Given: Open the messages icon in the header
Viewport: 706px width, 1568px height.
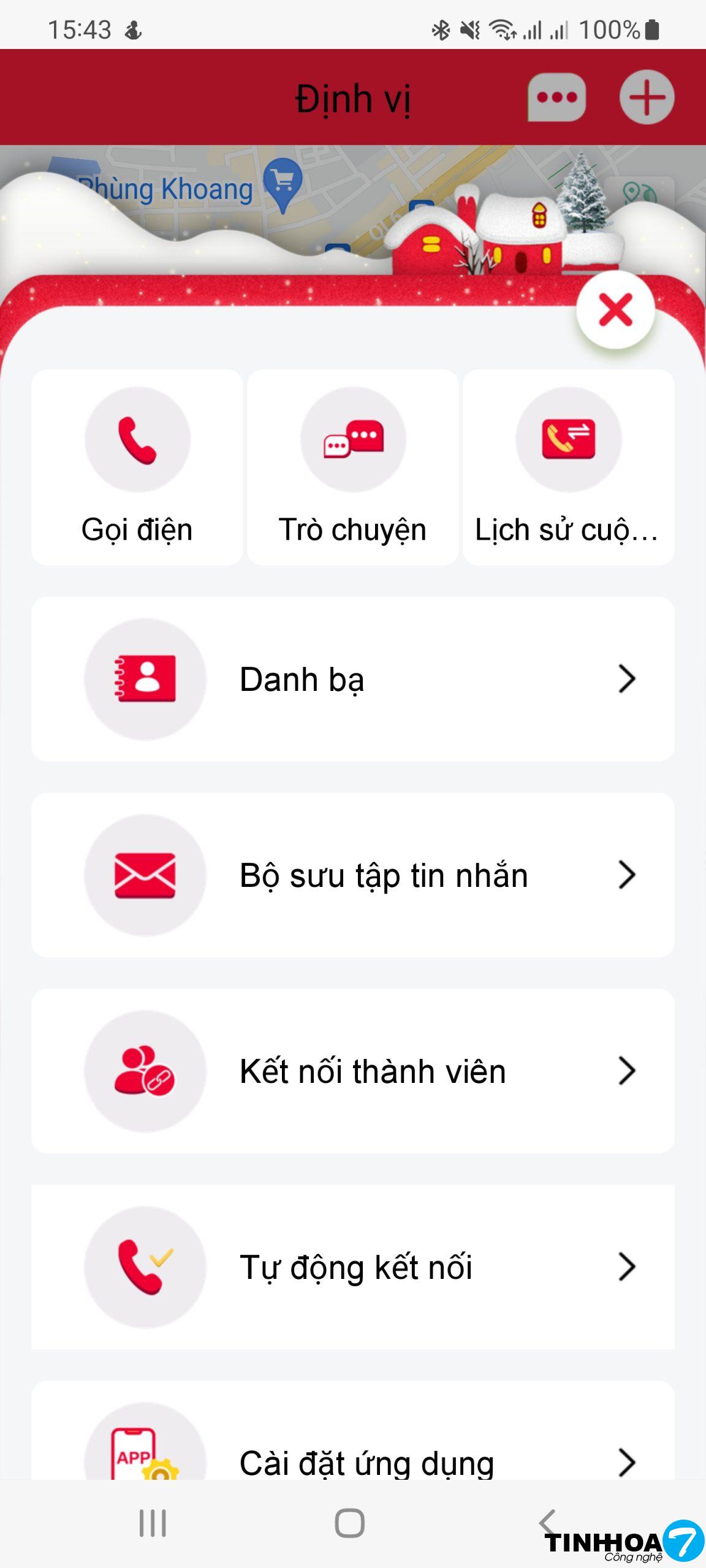Looking at the screenshot, I should tap(556, 97).
